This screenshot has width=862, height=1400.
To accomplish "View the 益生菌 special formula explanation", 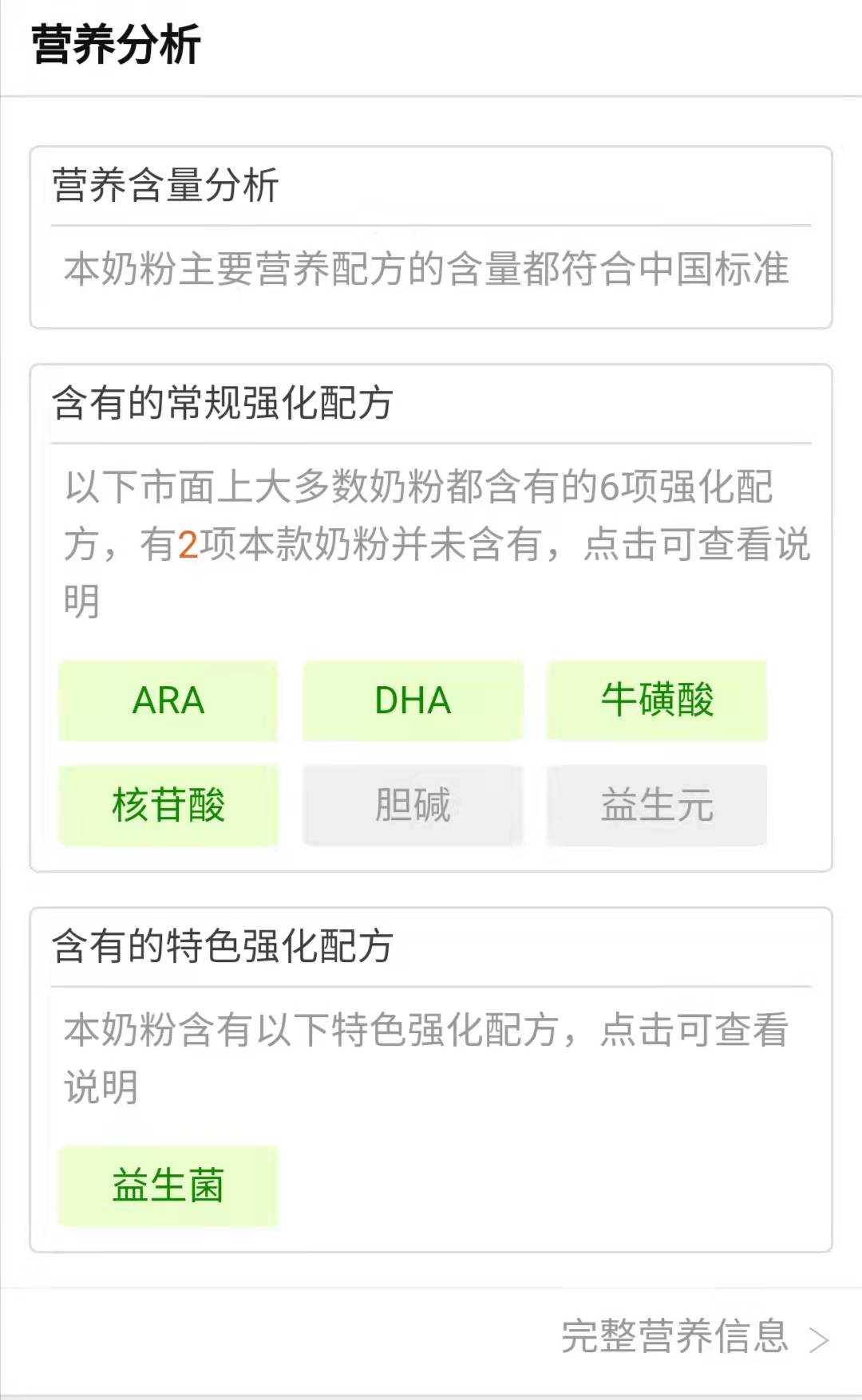I will click(x=168, y=1185).
